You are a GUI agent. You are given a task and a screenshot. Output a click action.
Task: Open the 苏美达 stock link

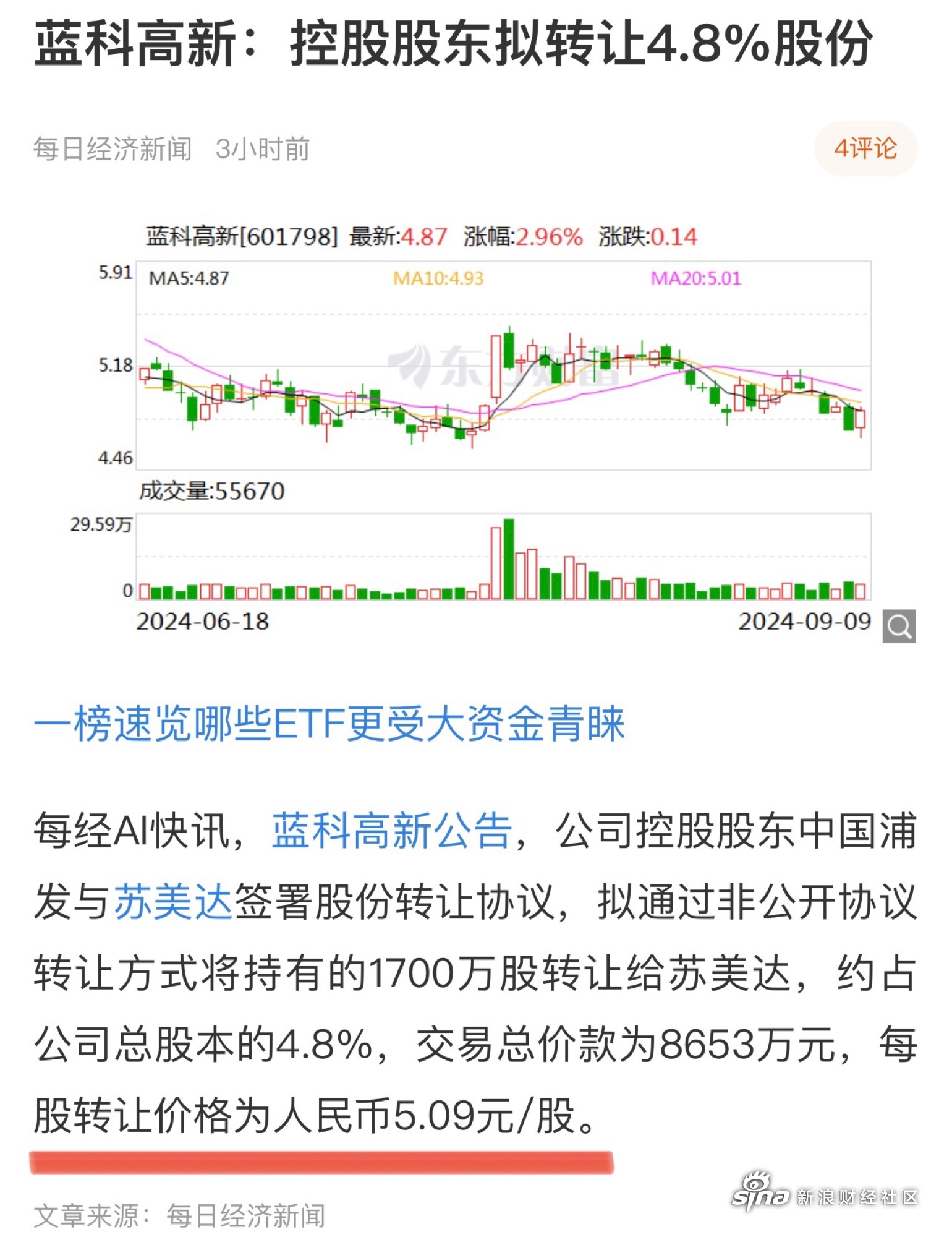(173, 902)
